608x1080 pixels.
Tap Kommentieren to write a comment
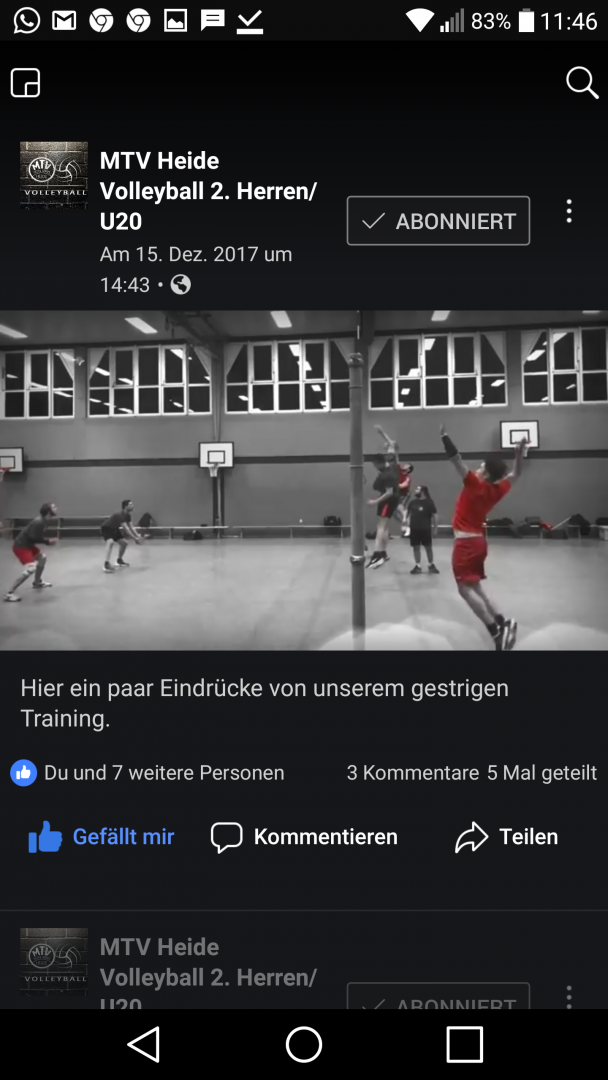point(304,837)
